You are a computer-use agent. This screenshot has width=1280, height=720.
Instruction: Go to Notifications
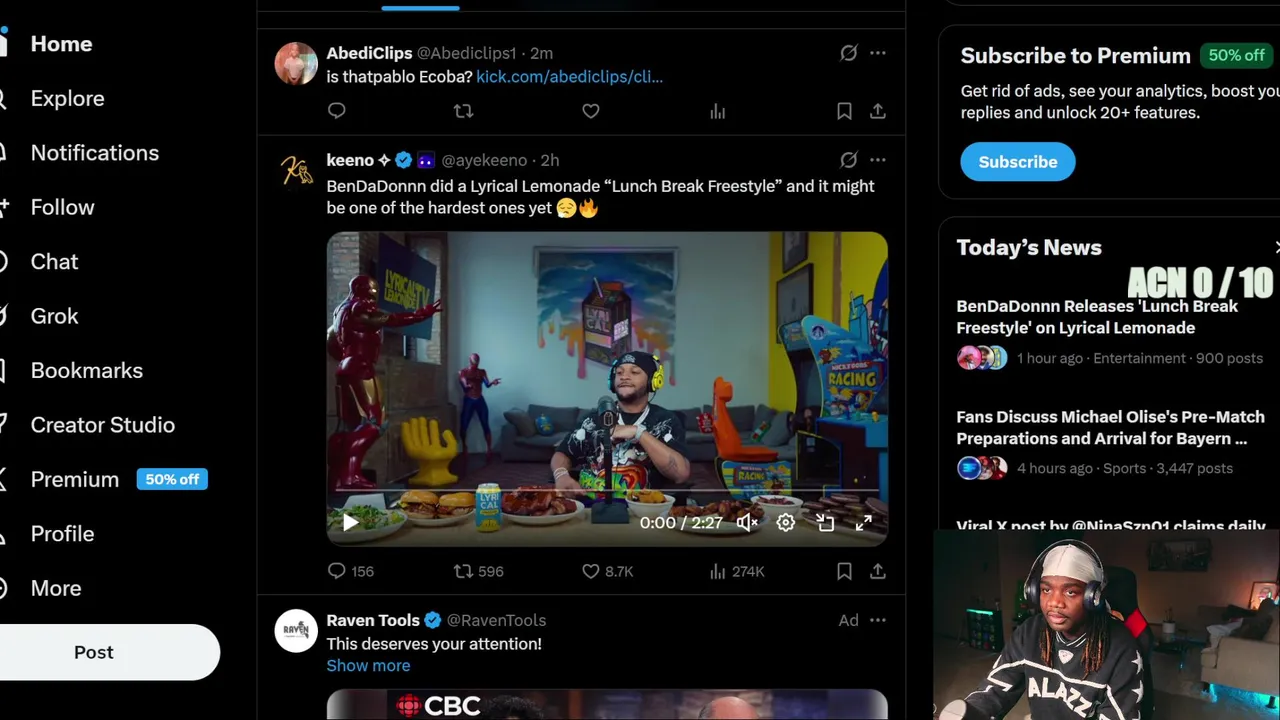[x=94, y=153]
